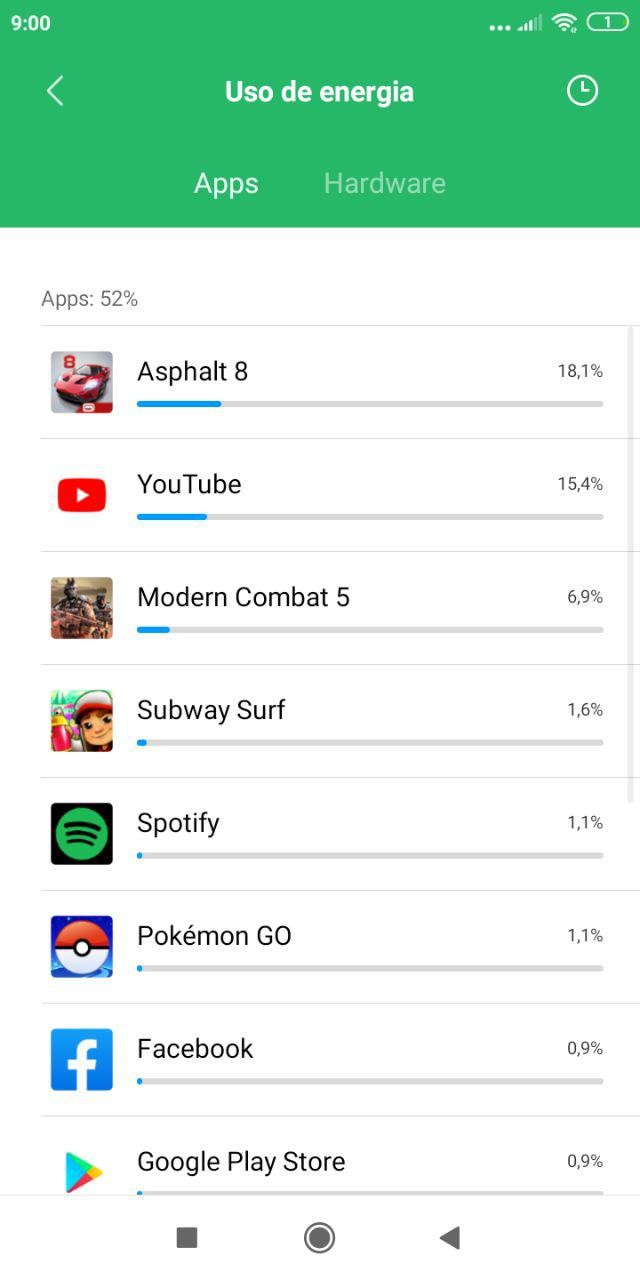View Modern Combat 5 energy usage

tap(330, 608)
